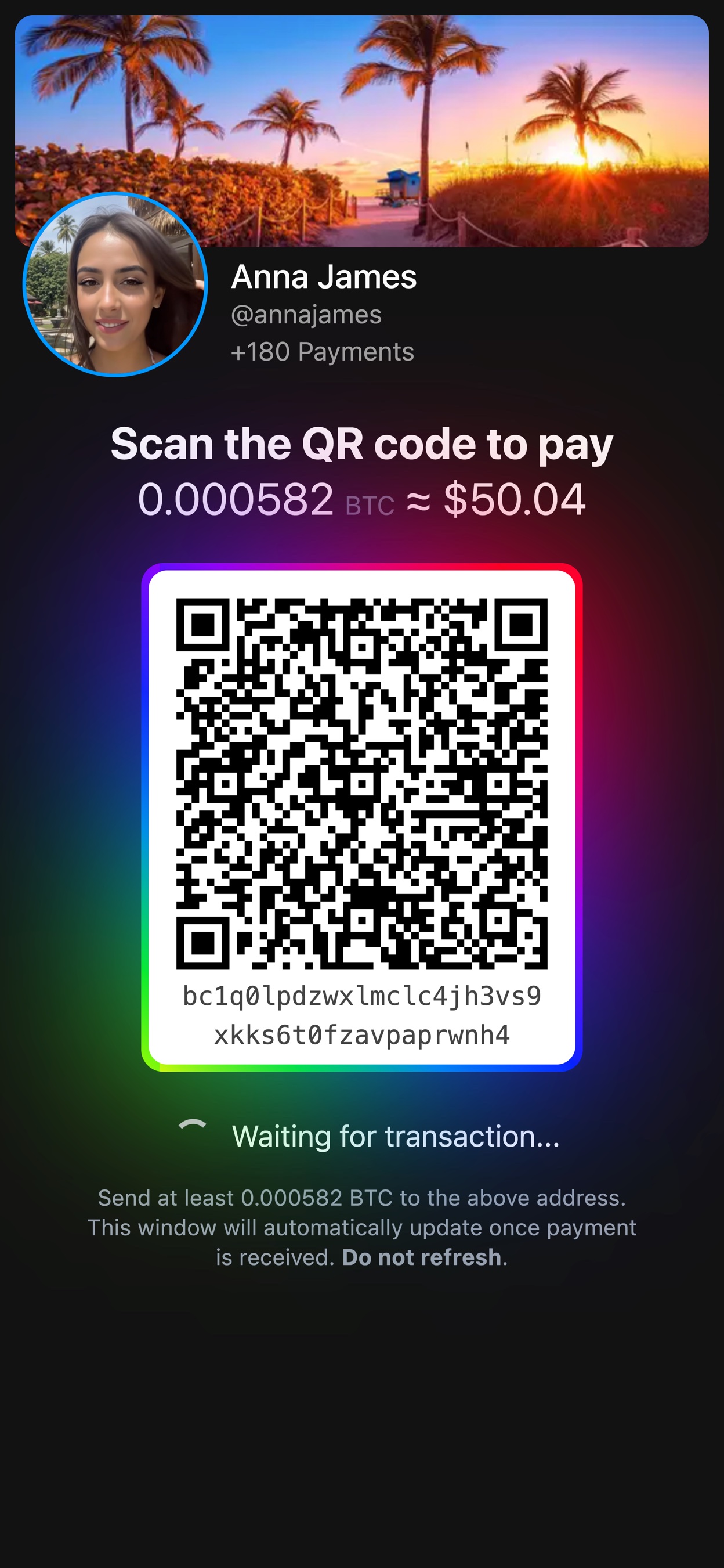Screen dimensions: 724x1568
Task: Tap the Bitcoin address to copy it
Action: tap(361, 1015)
